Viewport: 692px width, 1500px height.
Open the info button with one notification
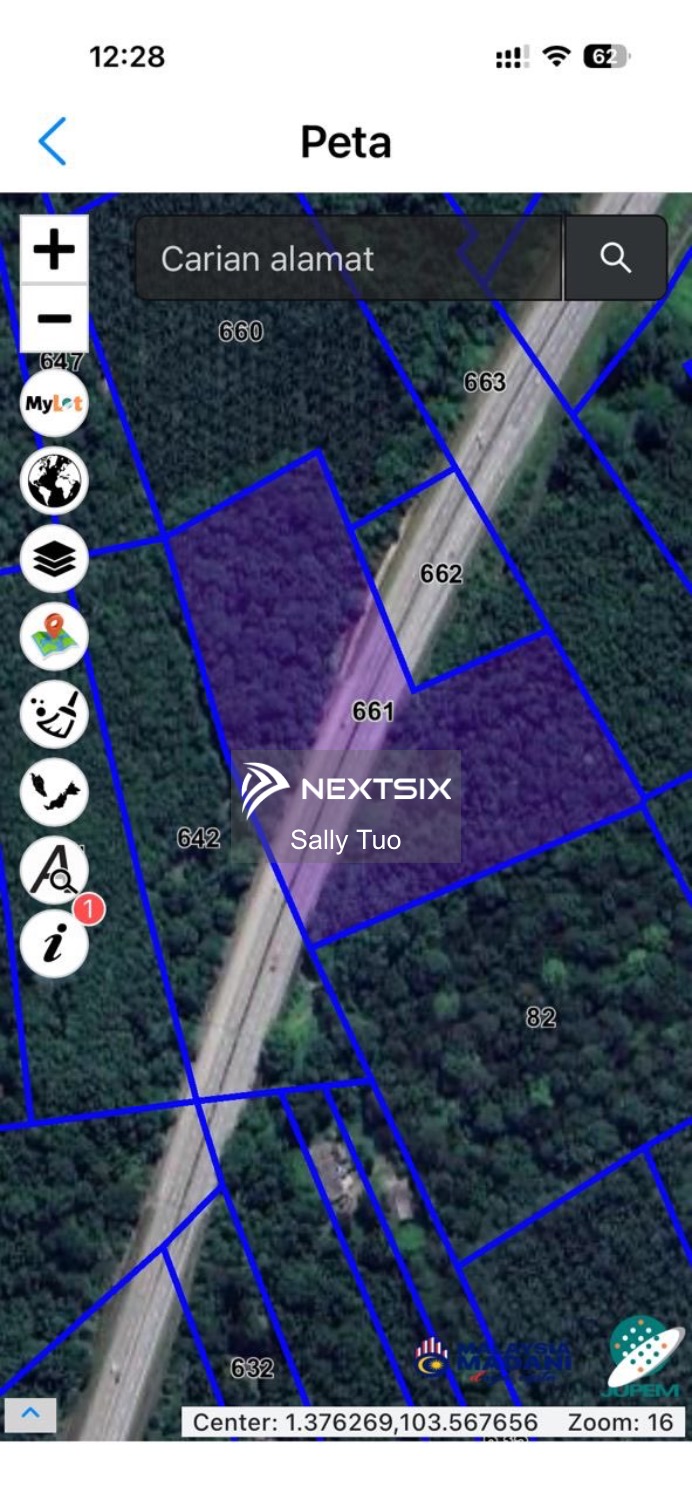click(54, 943)
